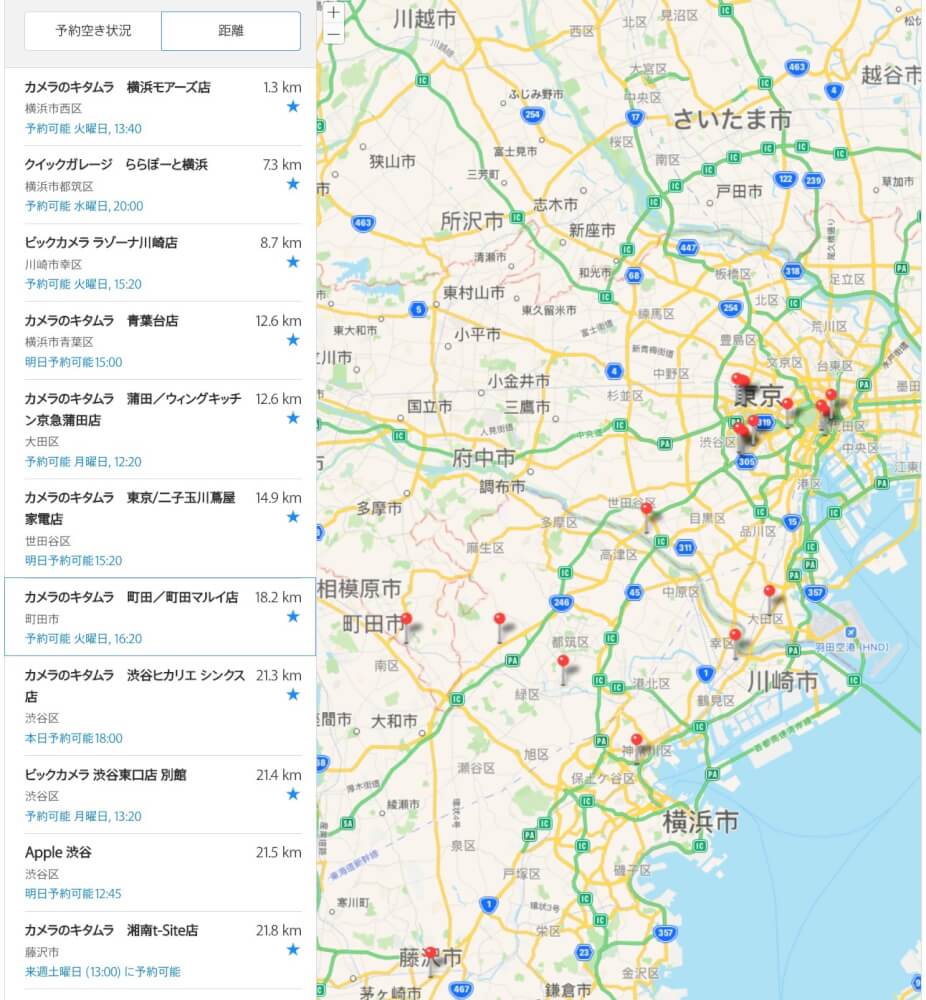
Task: Open ビックカメラ ラゾーナ川崎店 entry
Action: tap(101, 243)
